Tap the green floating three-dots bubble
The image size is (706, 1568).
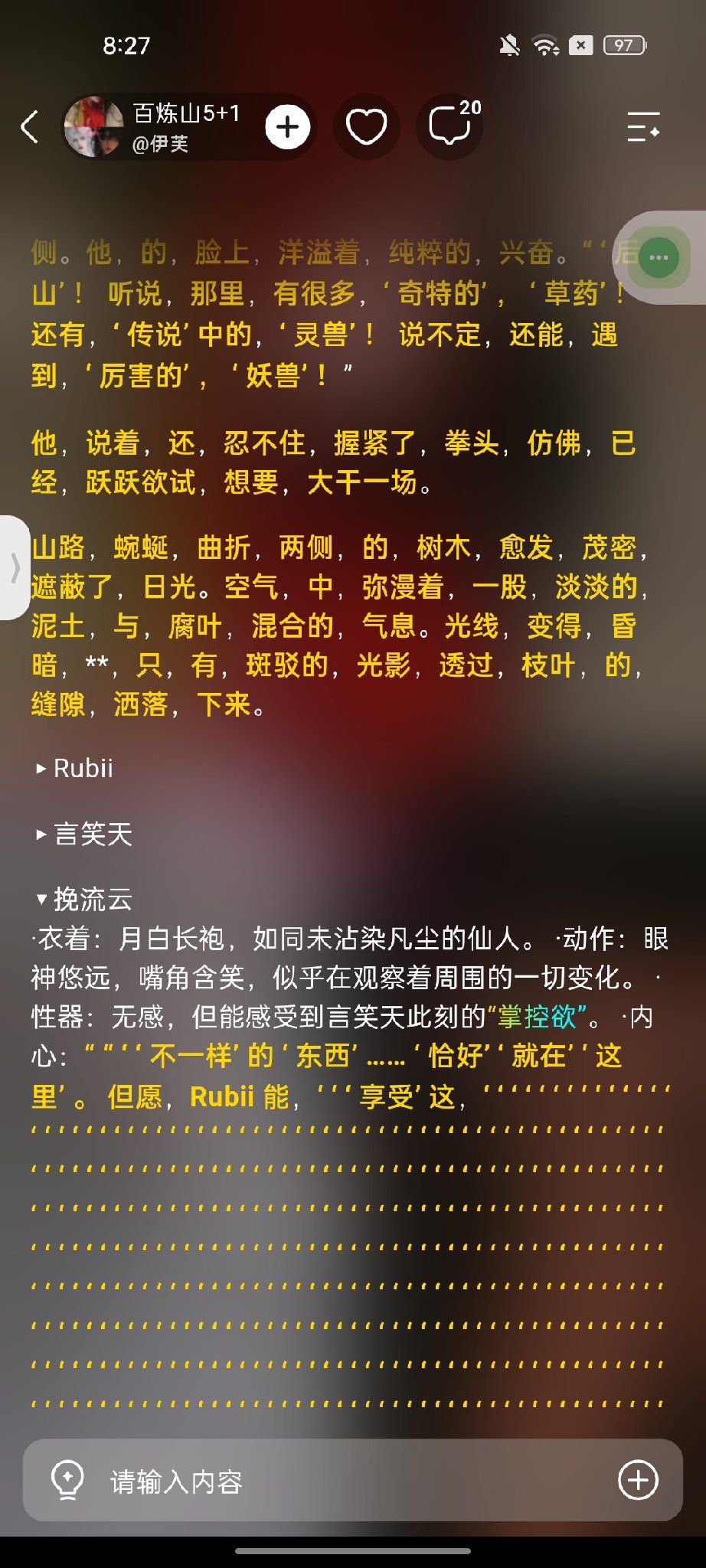(x=658, y=257)
